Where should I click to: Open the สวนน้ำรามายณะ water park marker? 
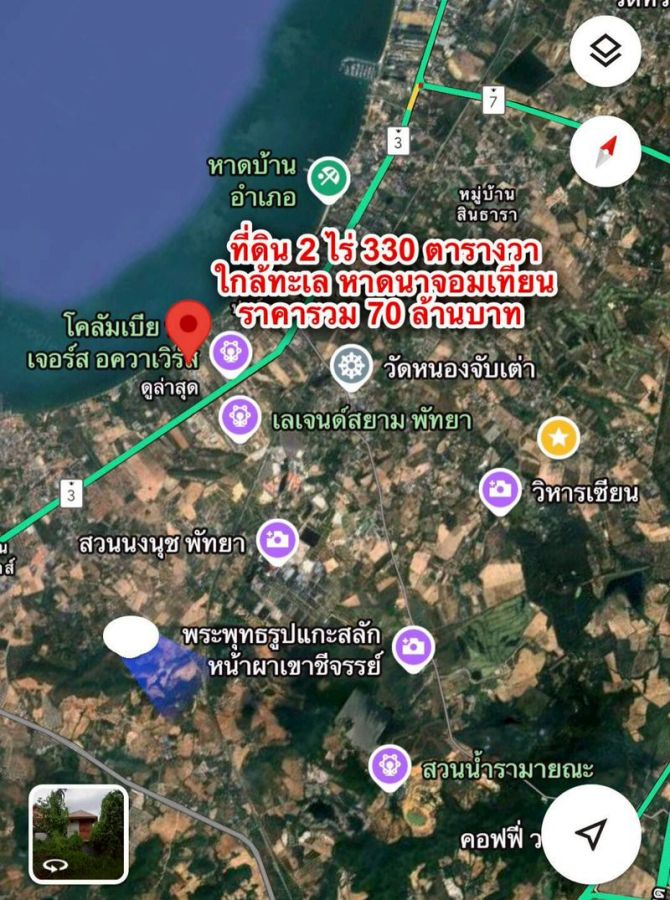(389, 768)
